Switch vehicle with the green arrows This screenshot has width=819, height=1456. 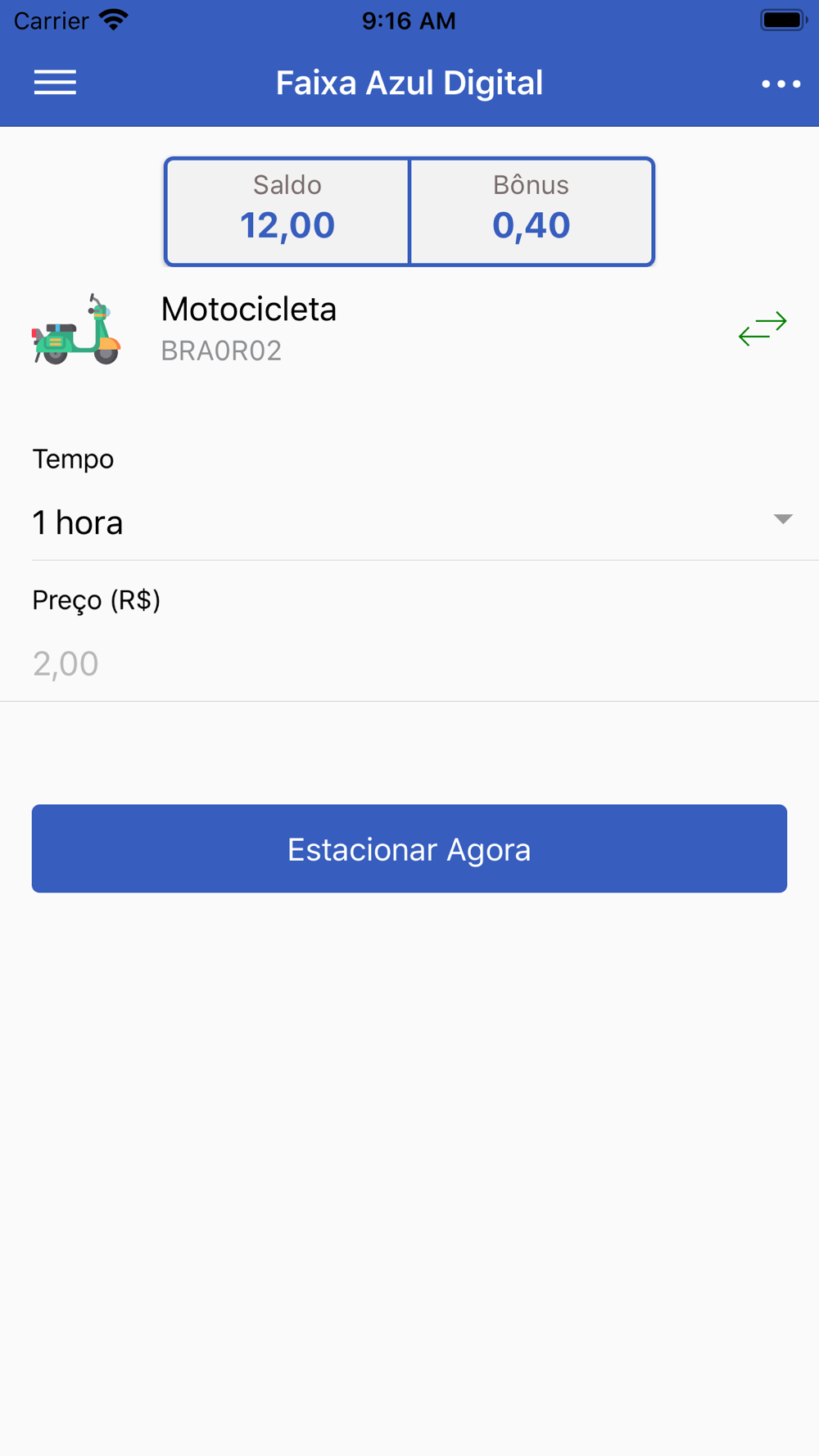pos(762,328)
